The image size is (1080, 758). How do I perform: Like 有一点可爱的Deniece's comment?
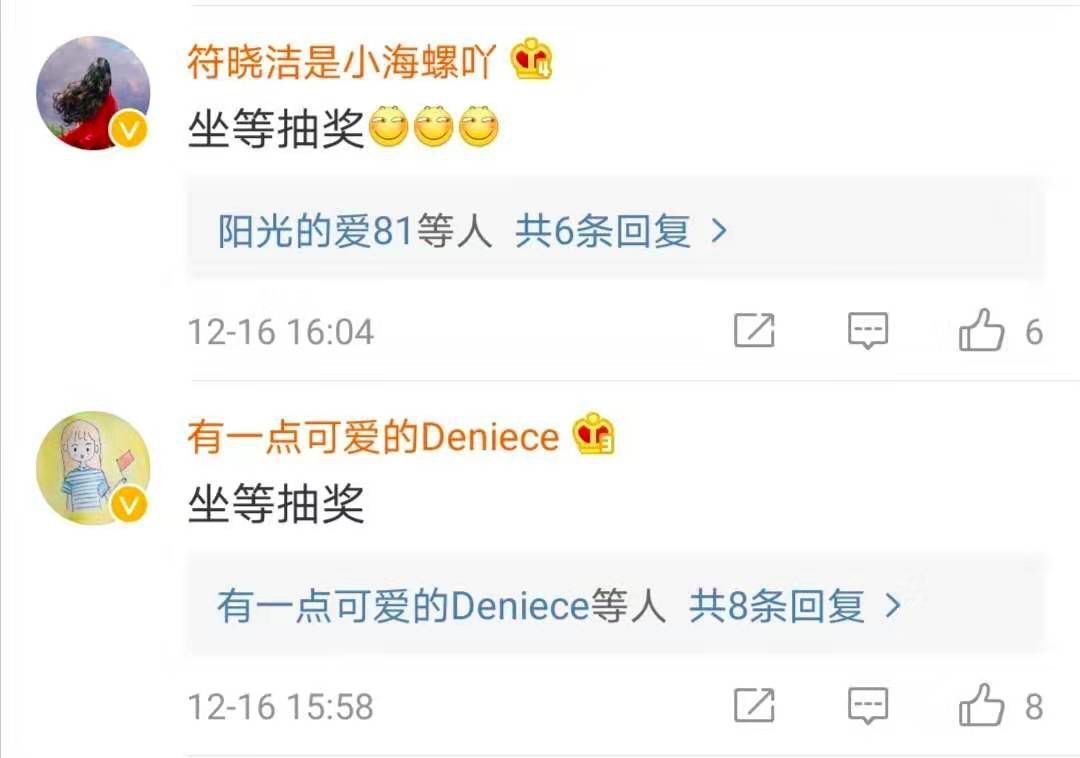[982, 706]
